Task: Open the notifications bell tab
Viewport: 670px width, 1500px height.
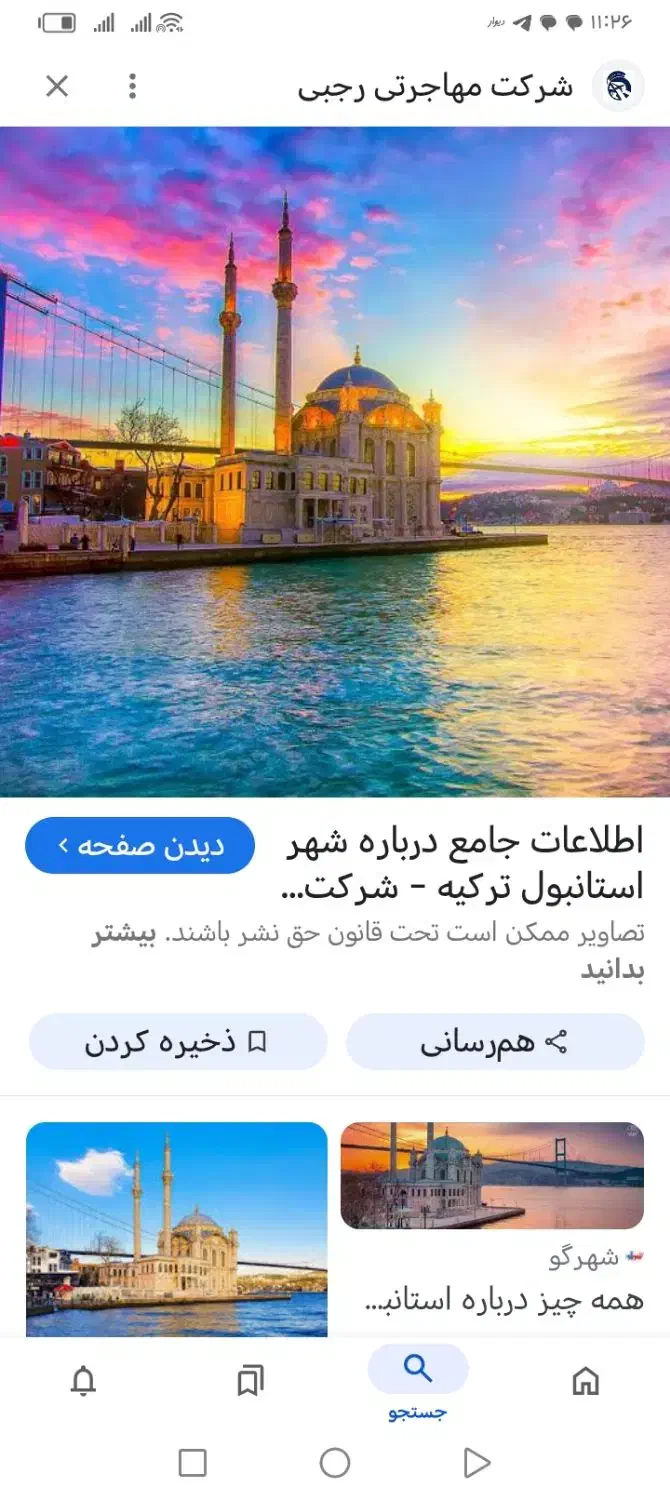Action: [84, 1381]
